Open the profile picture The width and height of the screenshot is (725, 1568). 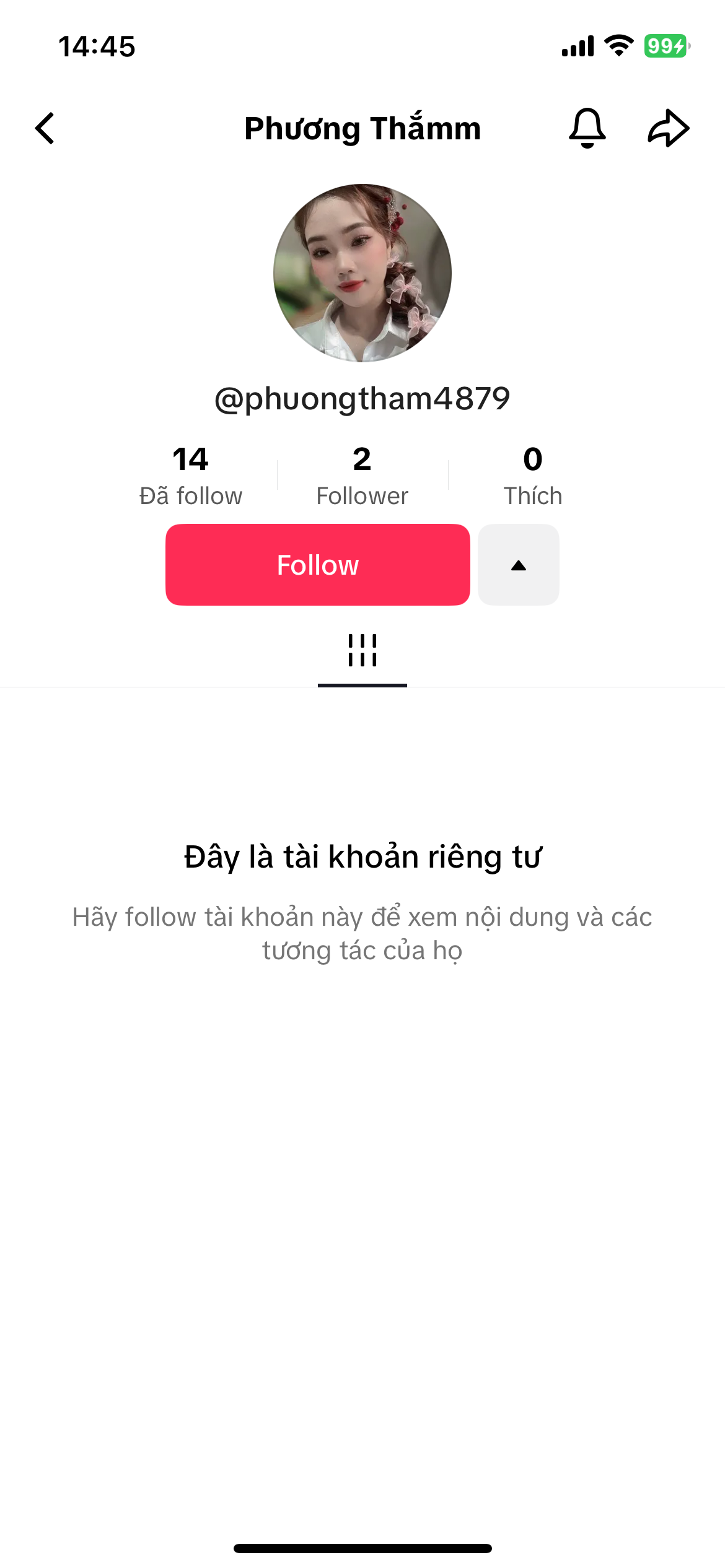[362, 273]
